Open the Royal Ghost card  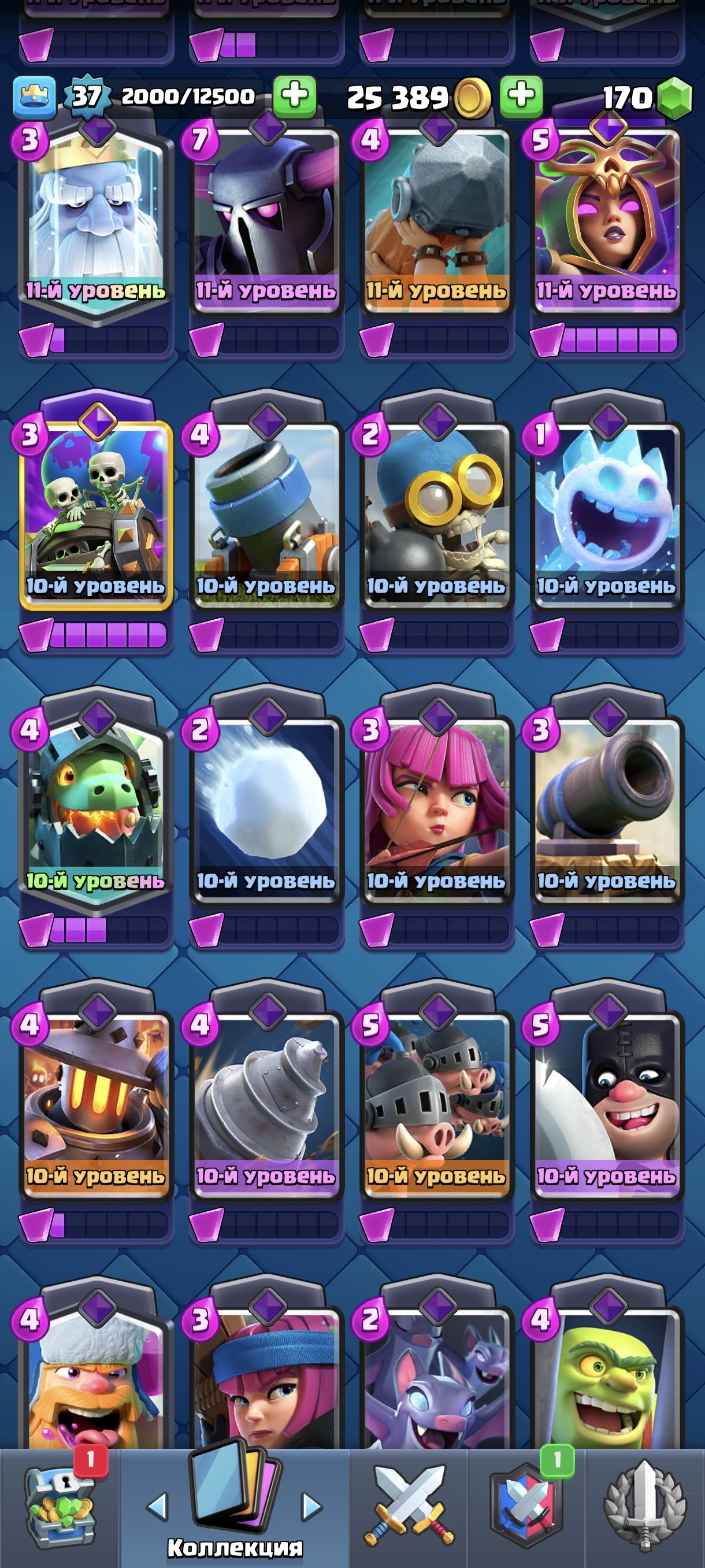[95, 219]
